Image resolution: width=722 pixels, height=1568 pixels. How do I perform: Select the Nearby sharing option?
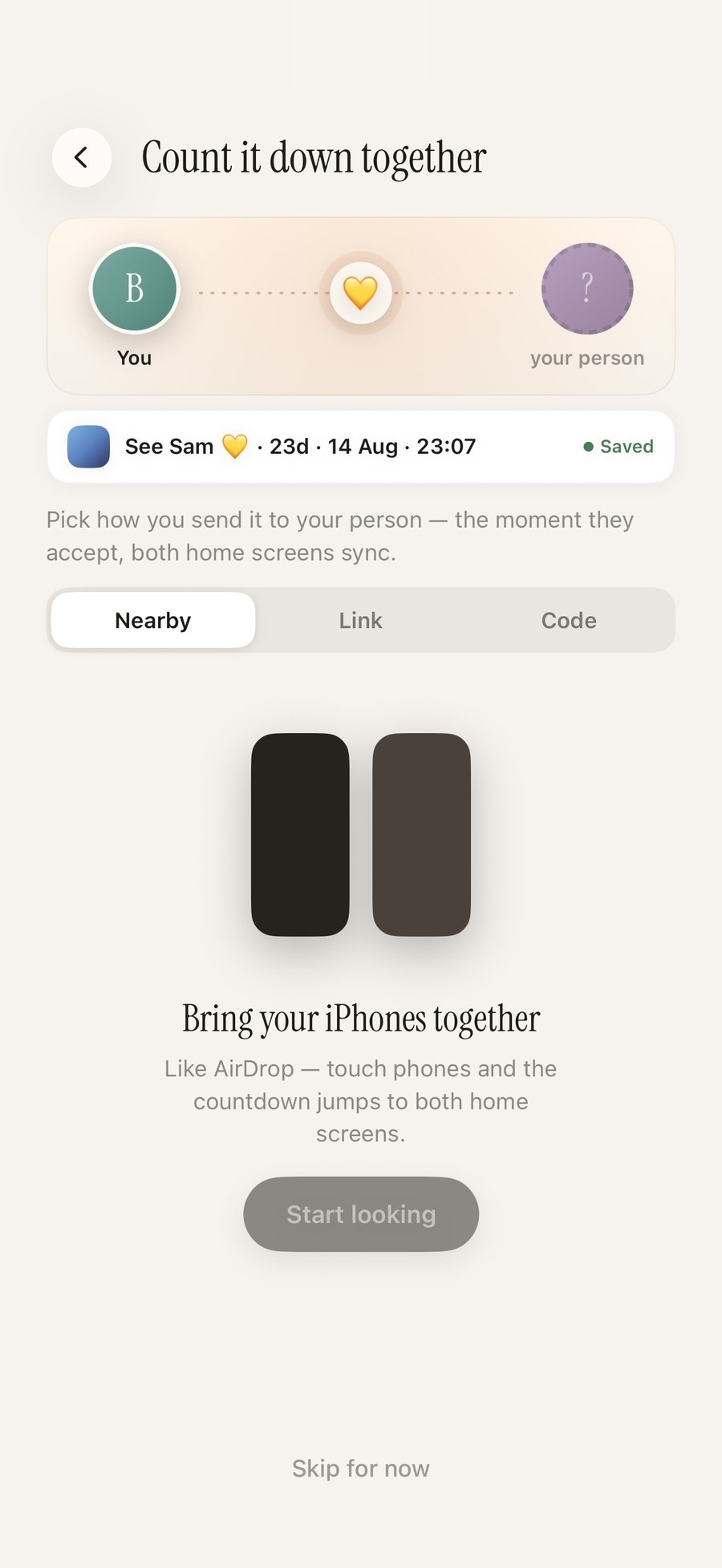pyautogui.click(x=153, y=620)
